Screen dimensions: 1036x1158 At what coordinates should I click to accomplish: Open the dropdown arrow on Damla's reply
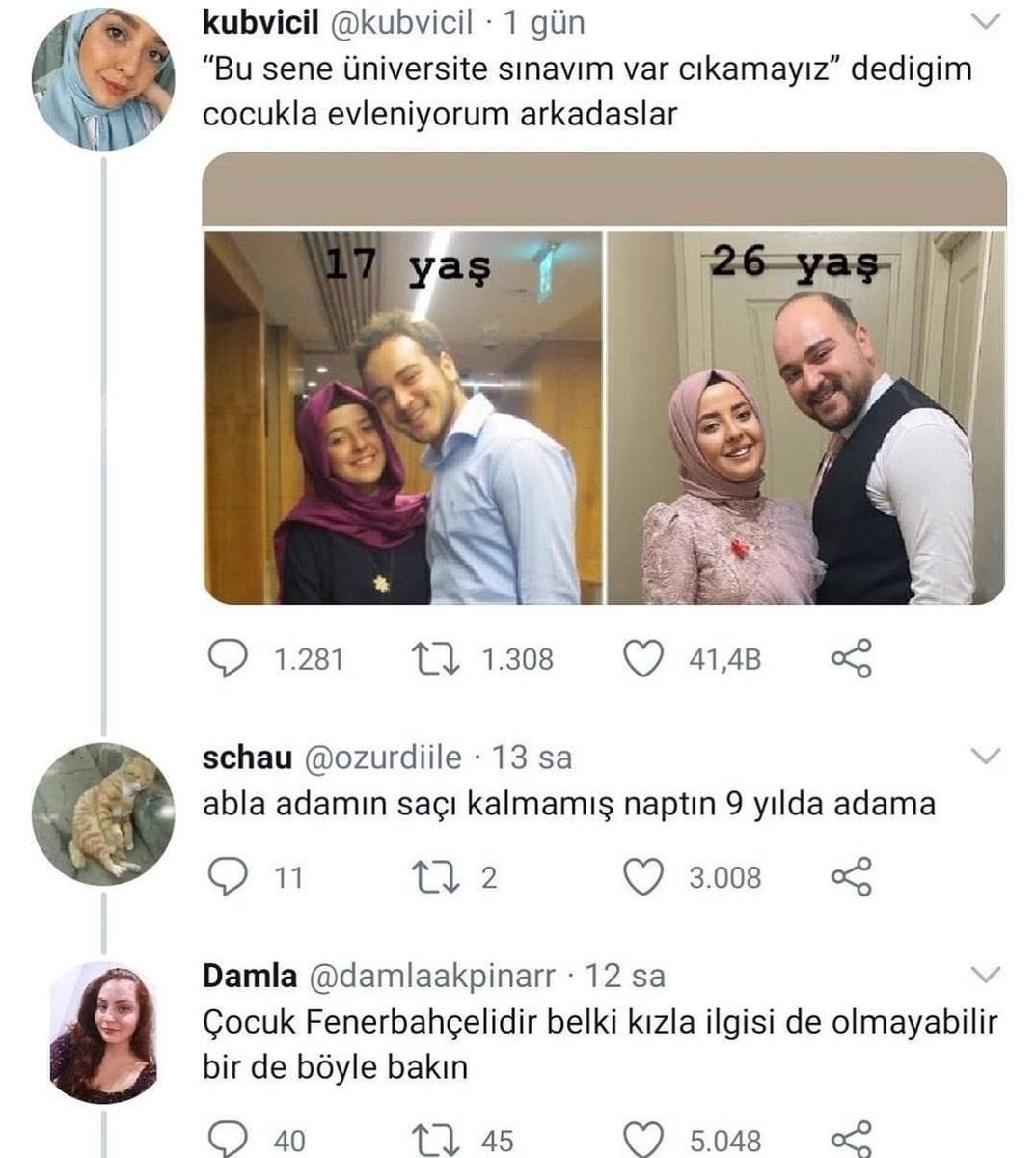point(986,975)
